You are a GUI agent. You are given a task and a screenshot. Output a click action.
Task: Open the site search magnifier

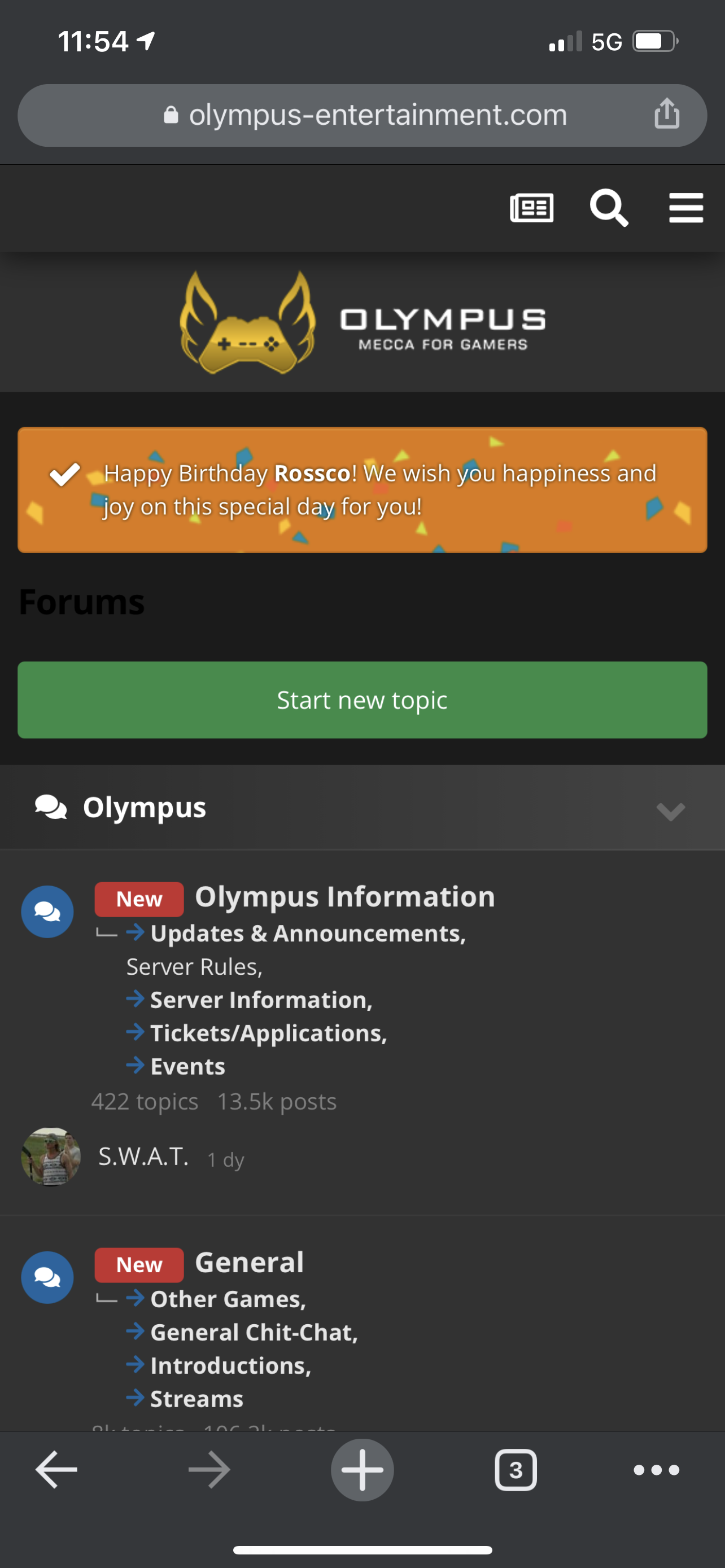point(608,208)
